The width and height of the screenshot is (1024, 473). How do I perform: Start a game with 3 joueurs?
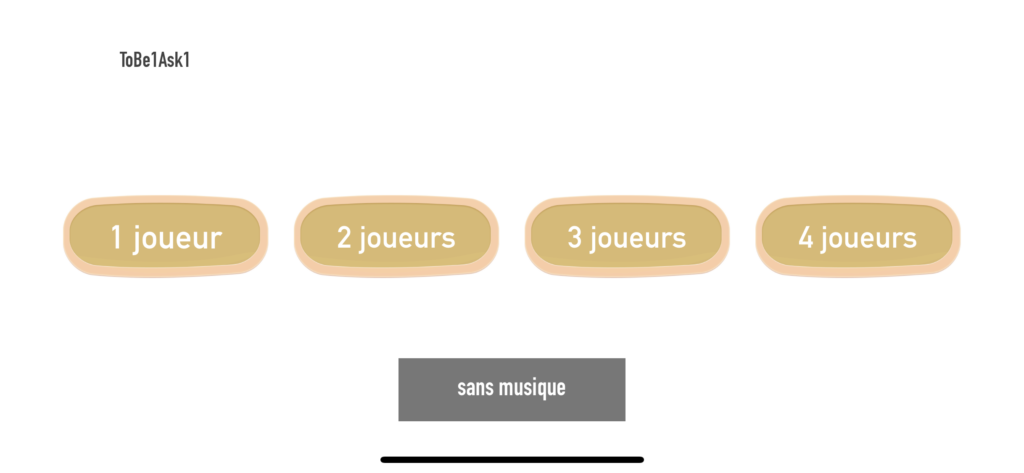pos(627,237)
